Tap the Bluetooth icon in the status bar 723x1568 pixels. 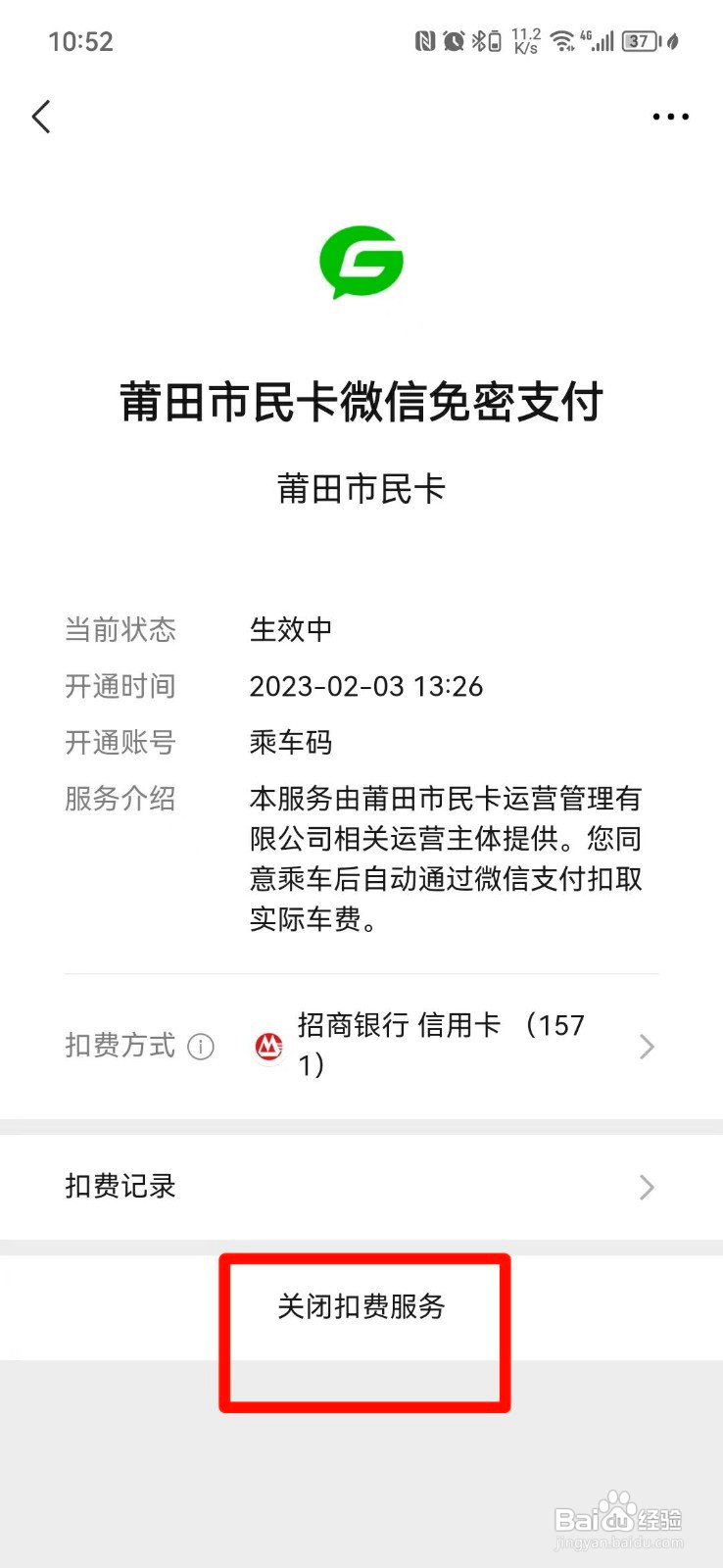[x=479, y=41]
